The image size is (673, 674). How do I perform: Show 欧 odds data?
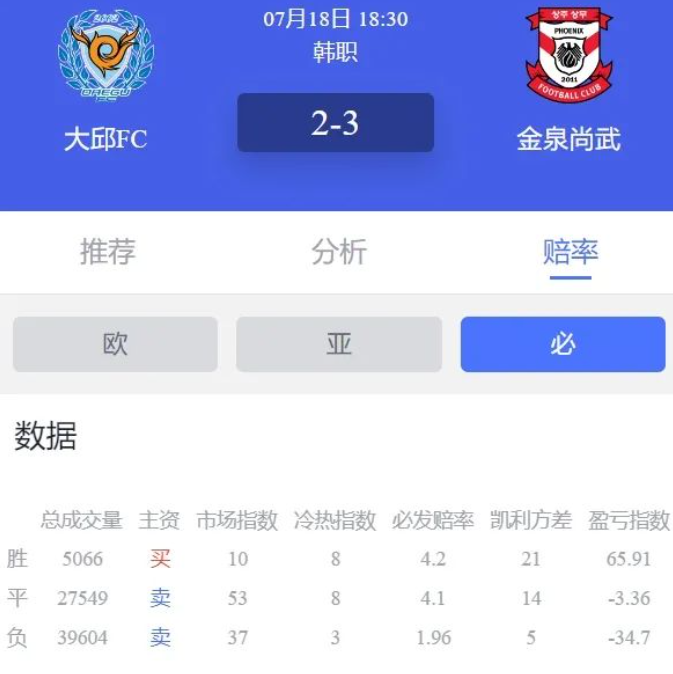115,345
